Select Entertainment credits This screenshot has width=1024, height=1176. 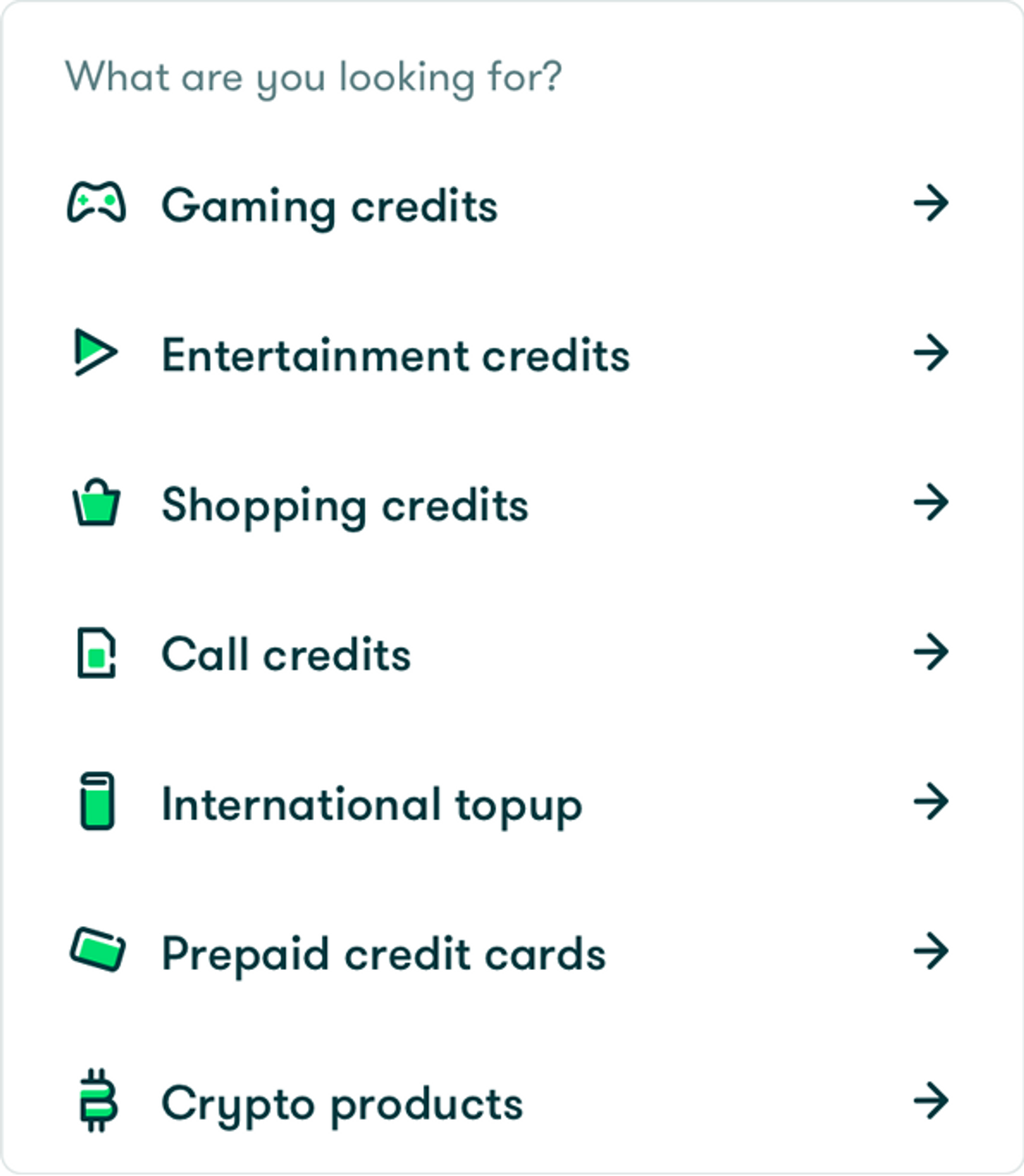coord(395,354)
